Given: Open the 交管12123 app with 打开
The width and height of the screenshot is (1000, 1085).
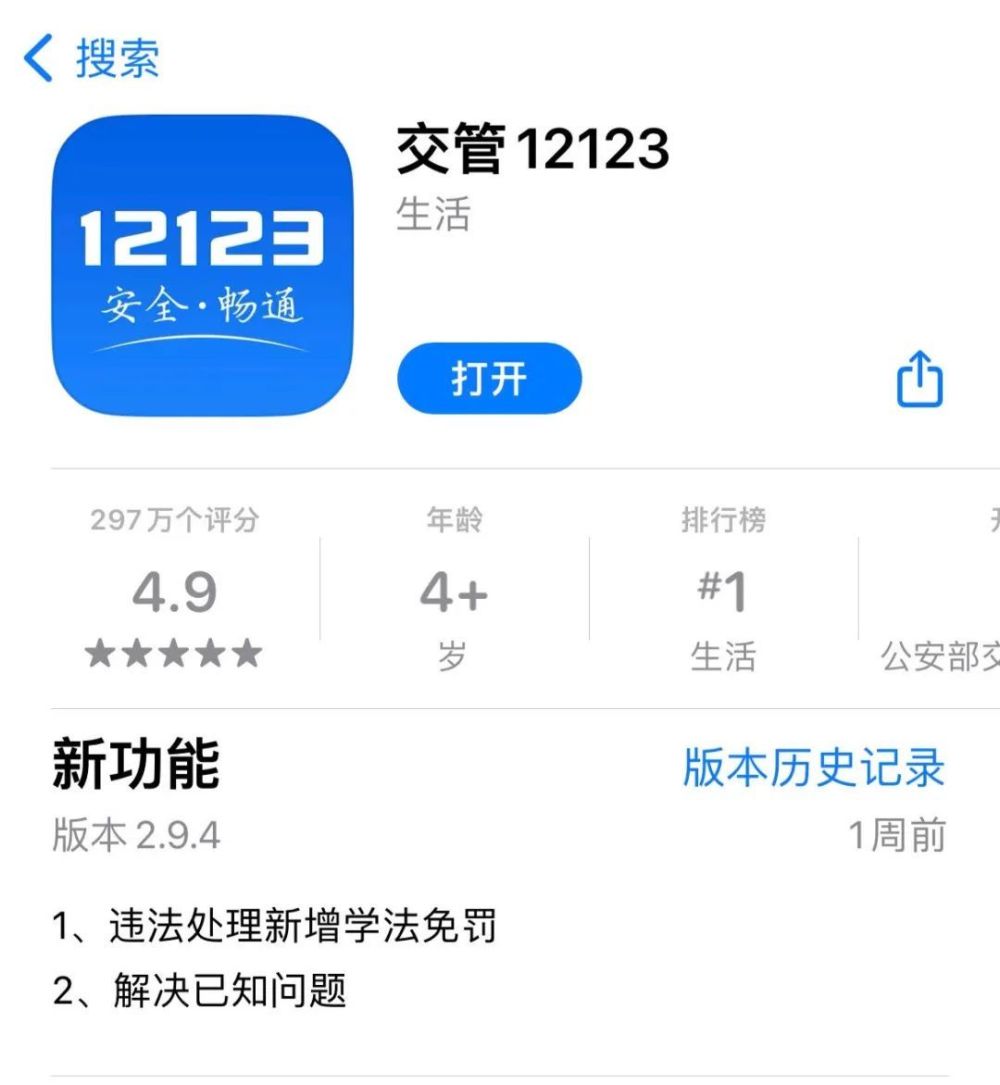Looking at the screenshot, I should (x=489, y=380).
